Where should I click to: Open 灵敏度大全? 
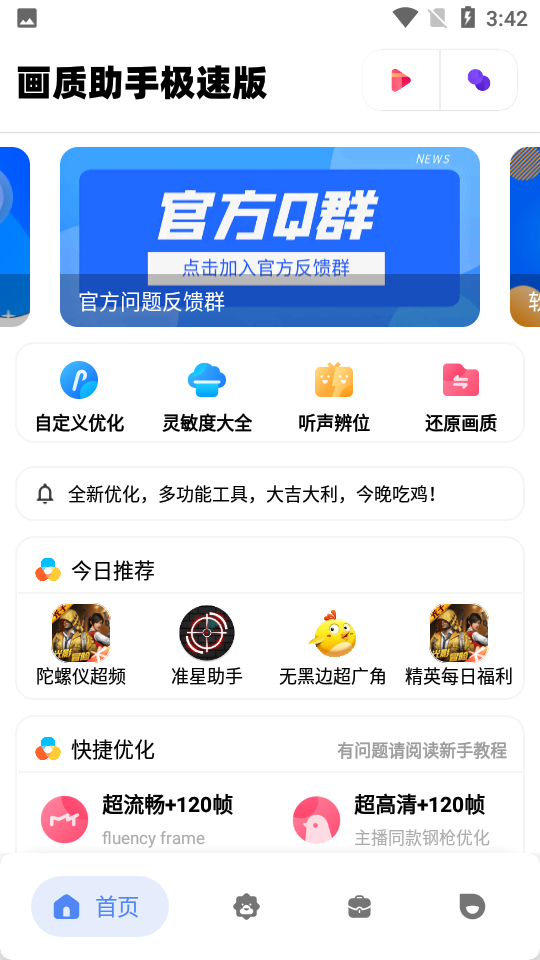[207, 396]
